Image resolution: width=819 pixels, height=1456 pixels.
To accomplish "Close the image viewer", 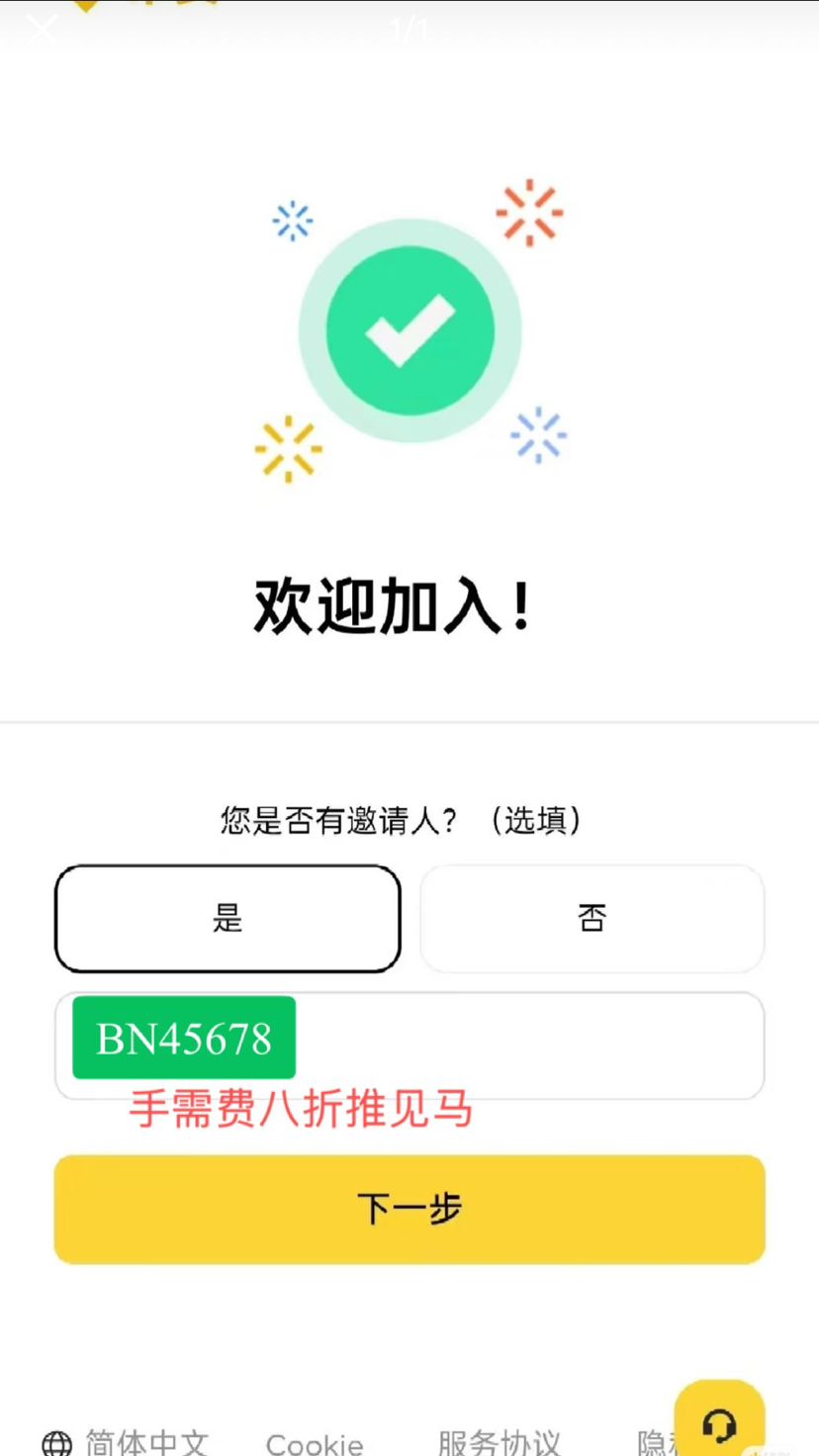I will 42,28.
